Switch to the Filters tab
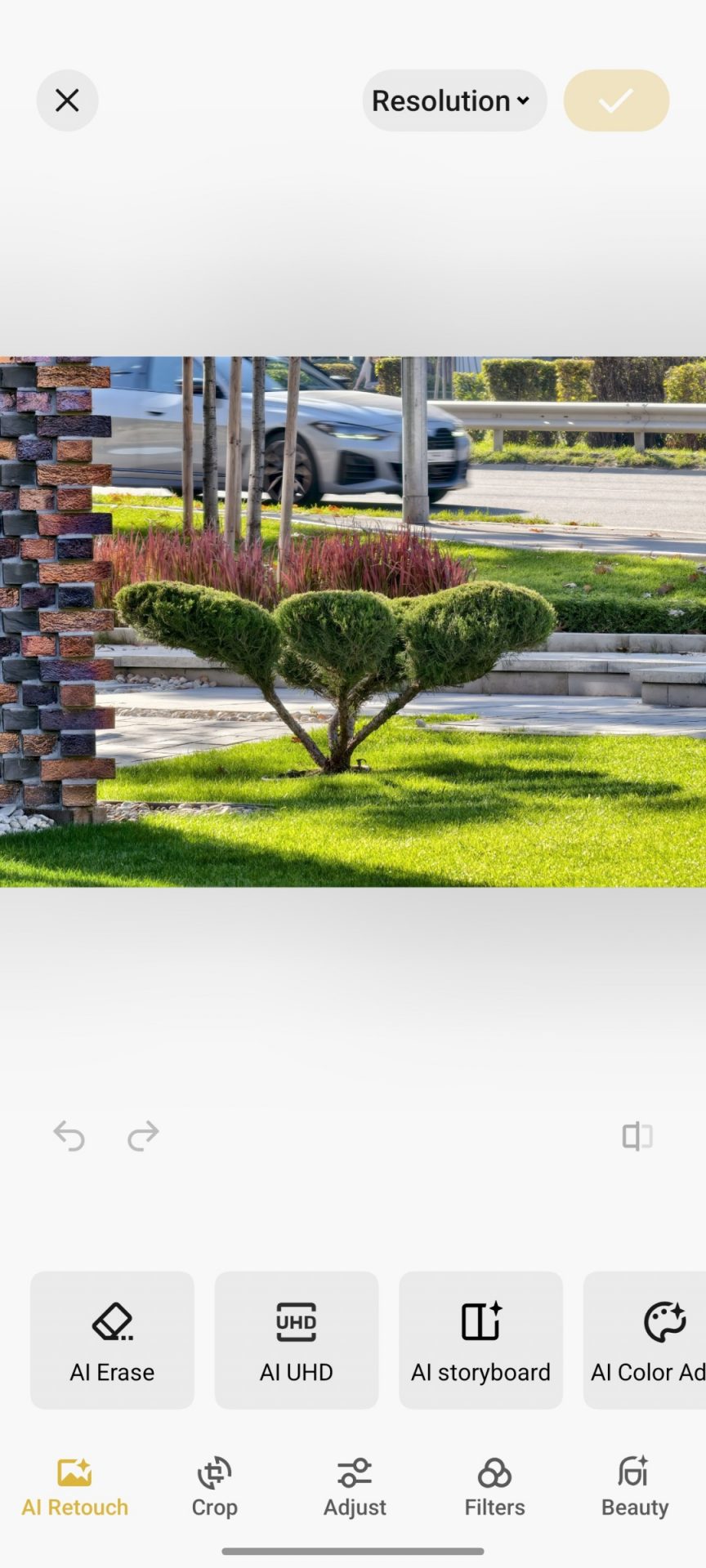The width and height of the screenshot is (706, 1568). tap(494, 1488)
